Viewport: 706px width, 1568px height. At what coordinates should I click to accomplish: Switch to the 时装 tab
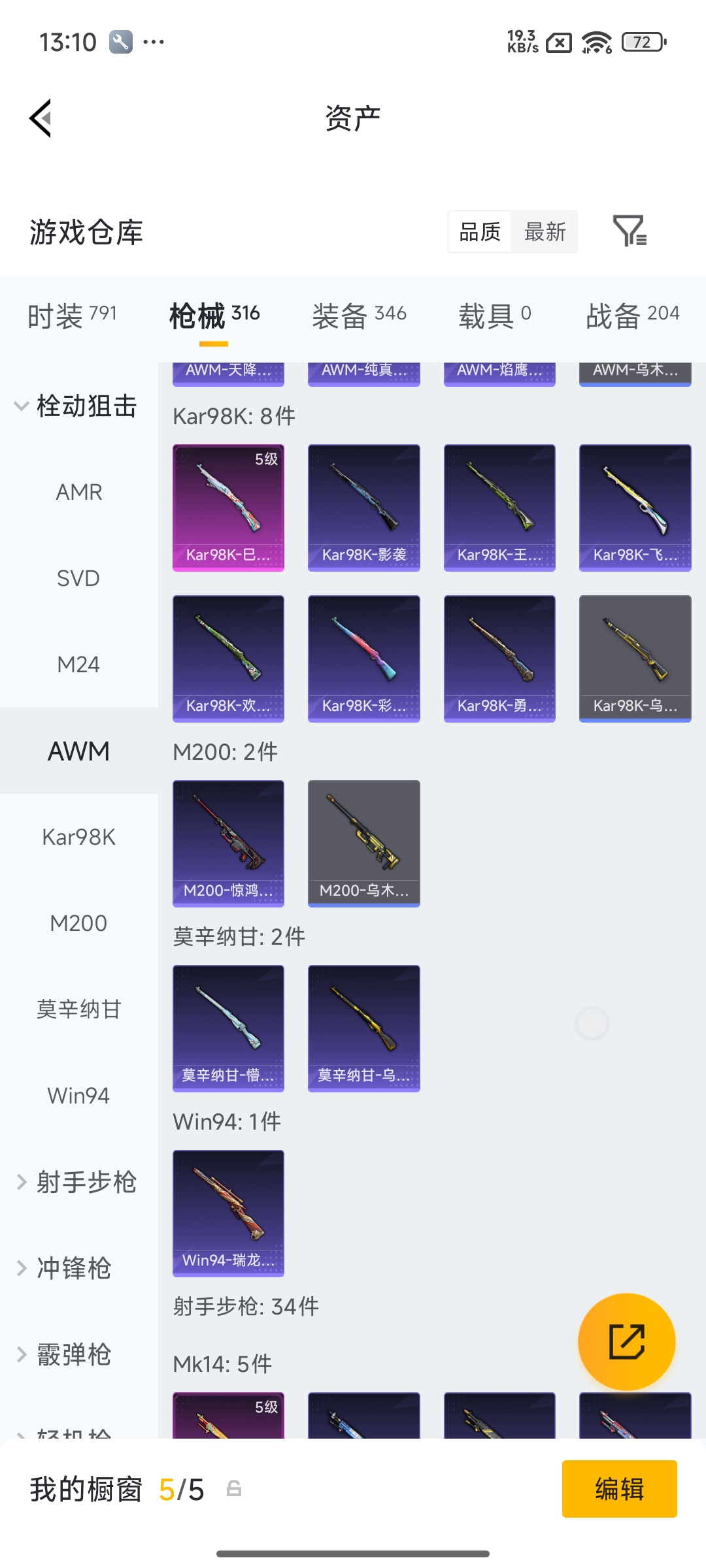tap(72, 316)
